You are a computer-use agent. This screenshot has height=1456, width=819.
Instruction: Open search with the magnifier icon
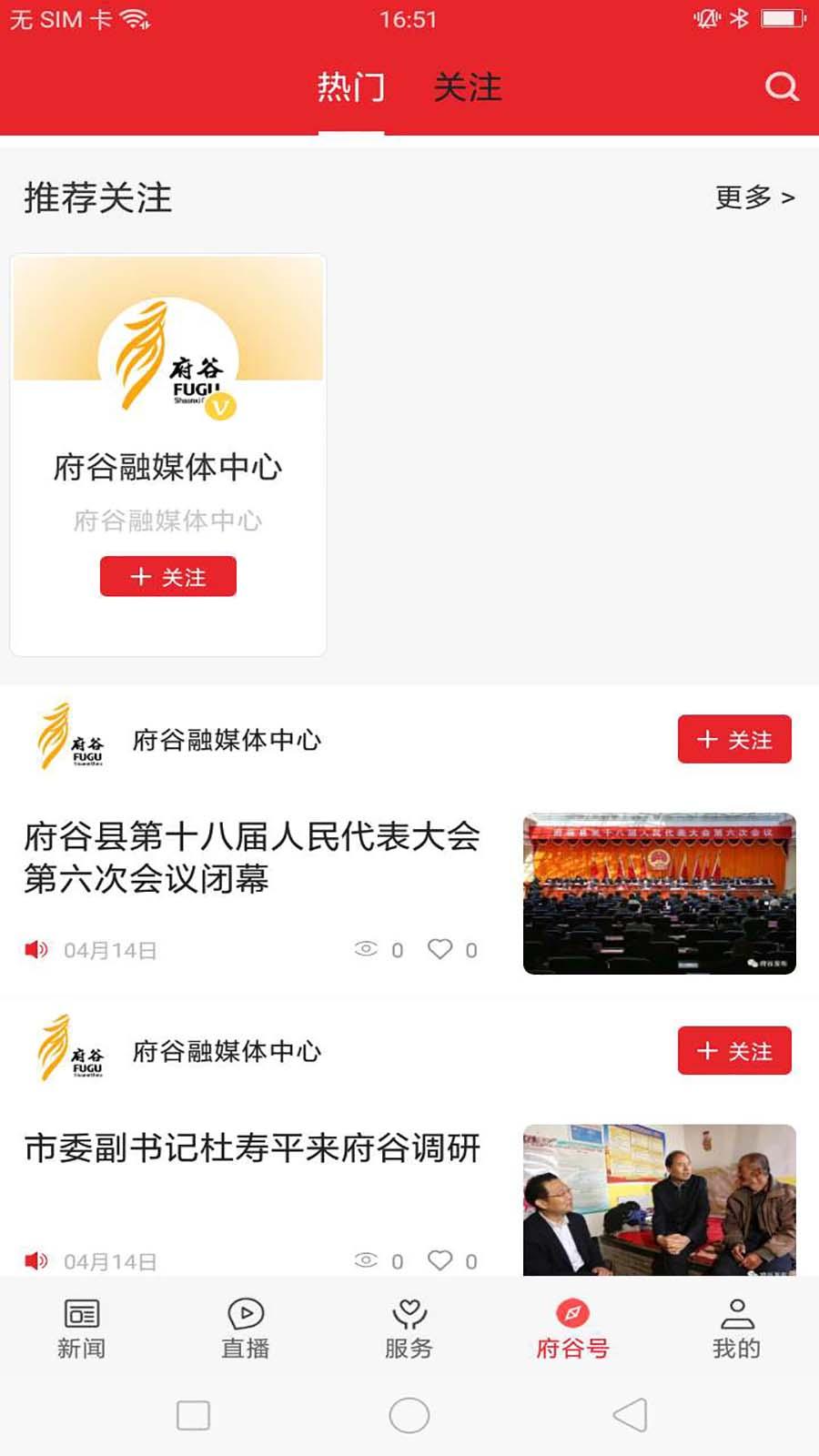780,87
